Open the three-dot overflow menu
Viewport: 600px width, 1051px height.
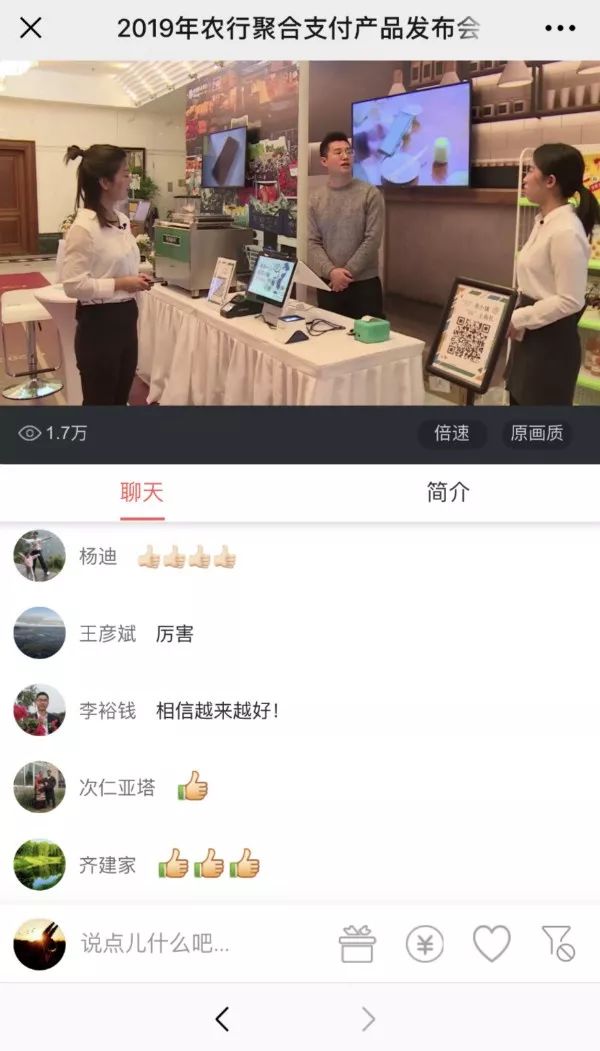[x=560, y=28]
